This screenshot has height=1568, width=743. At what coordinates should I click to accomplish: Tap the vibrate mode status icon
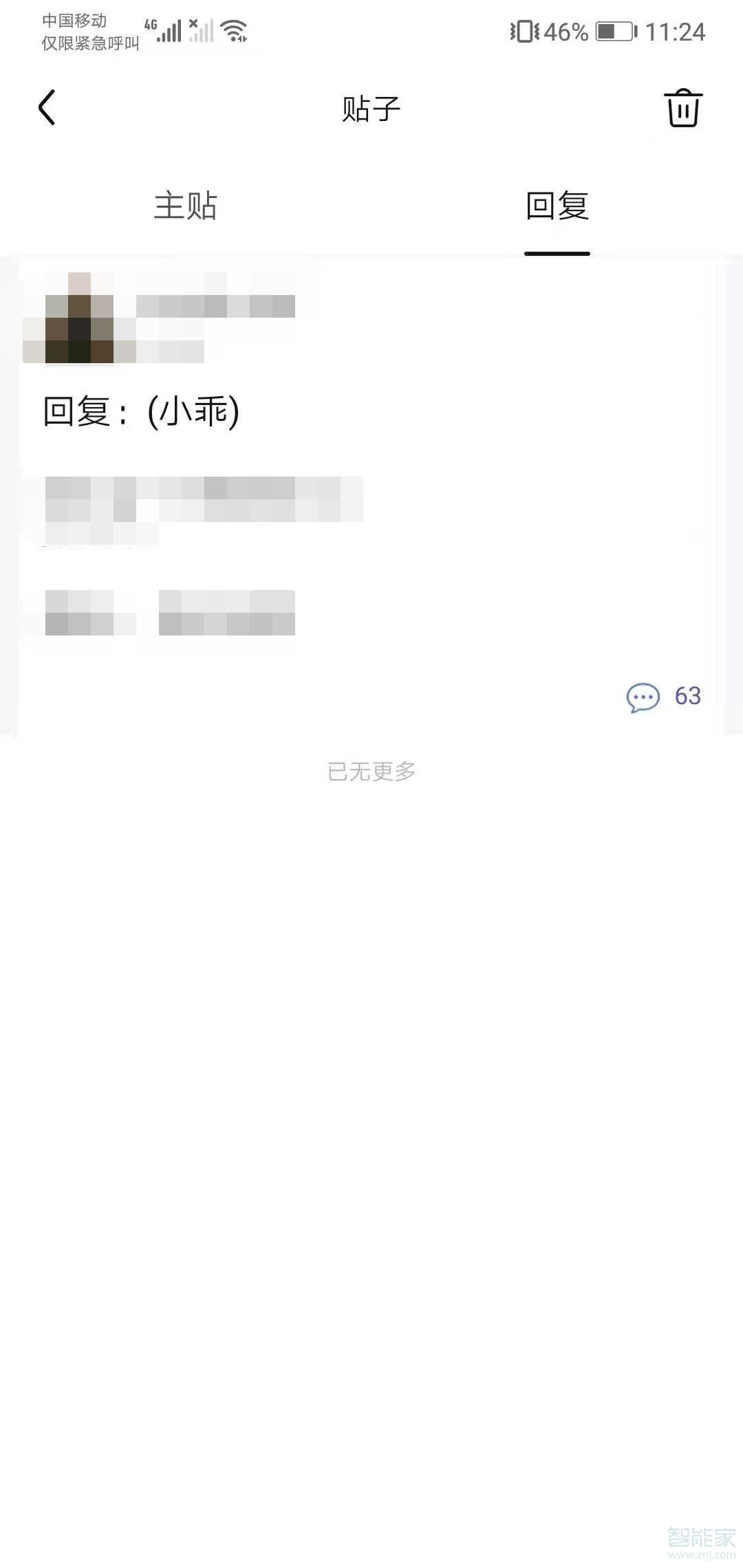tap(524, 30)
